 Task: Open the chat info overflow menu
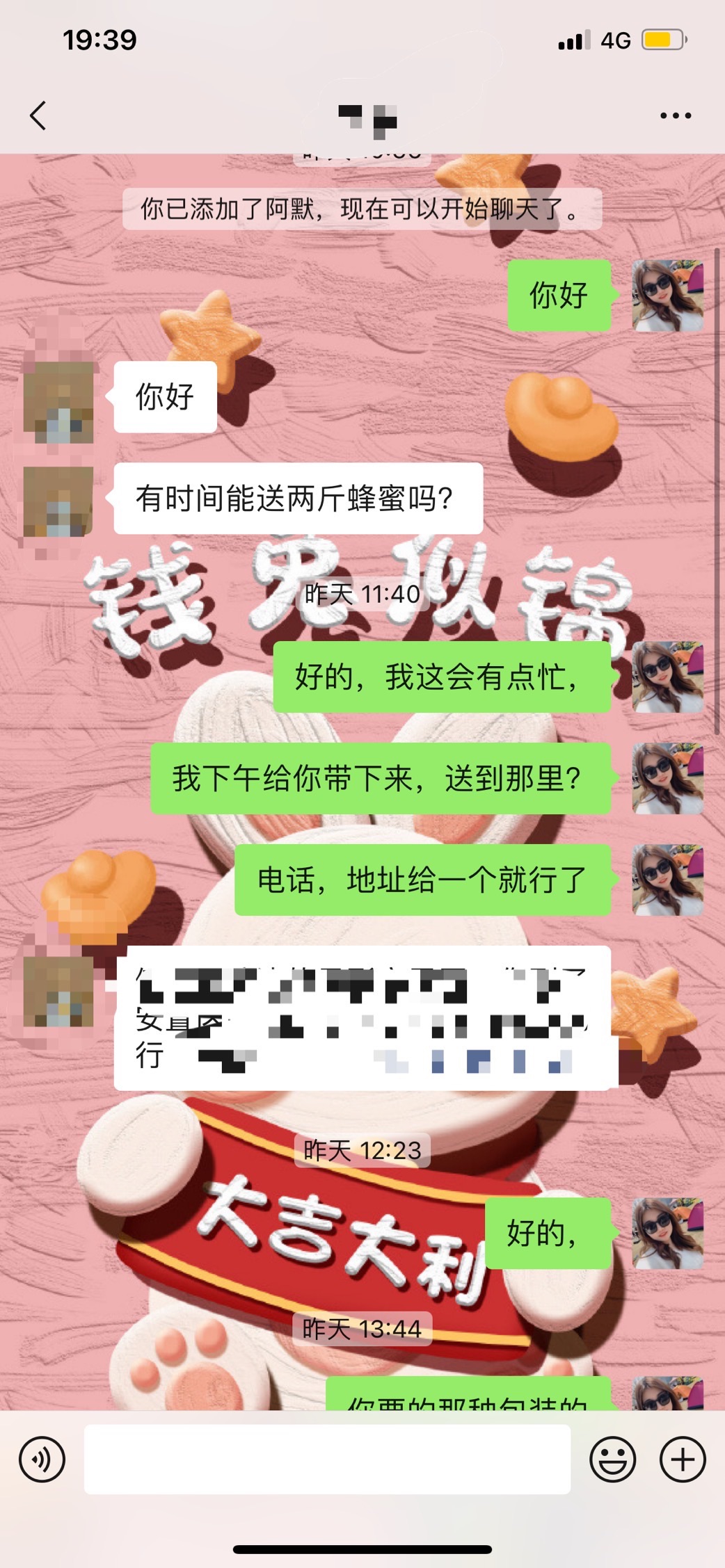click(x=675, y=115)
